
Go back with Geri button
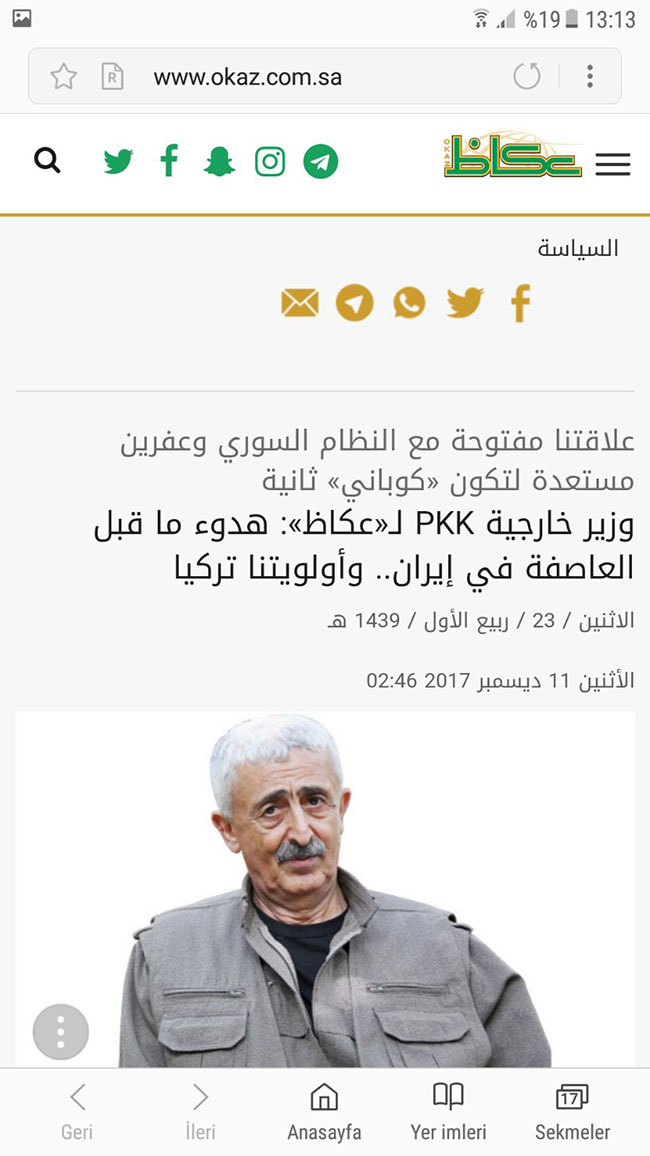[77, 1112]
